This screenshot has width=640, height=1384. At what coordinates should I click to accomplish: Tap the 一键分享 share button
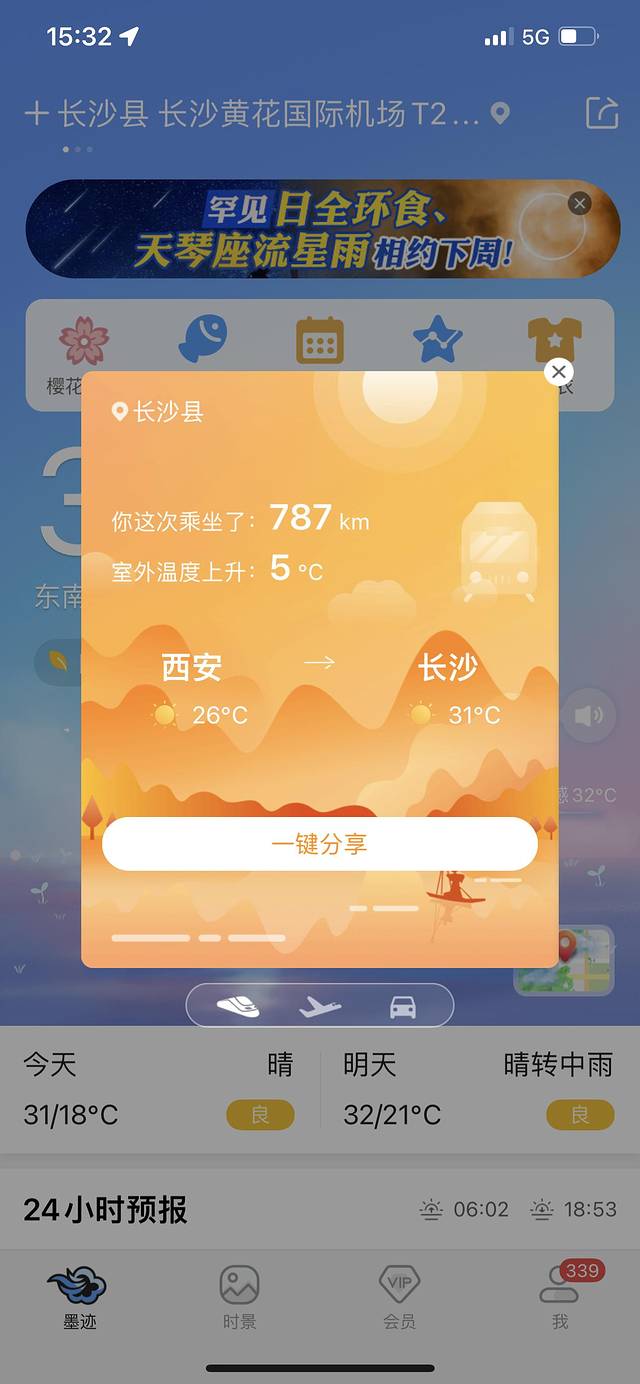tap(320, 844)
